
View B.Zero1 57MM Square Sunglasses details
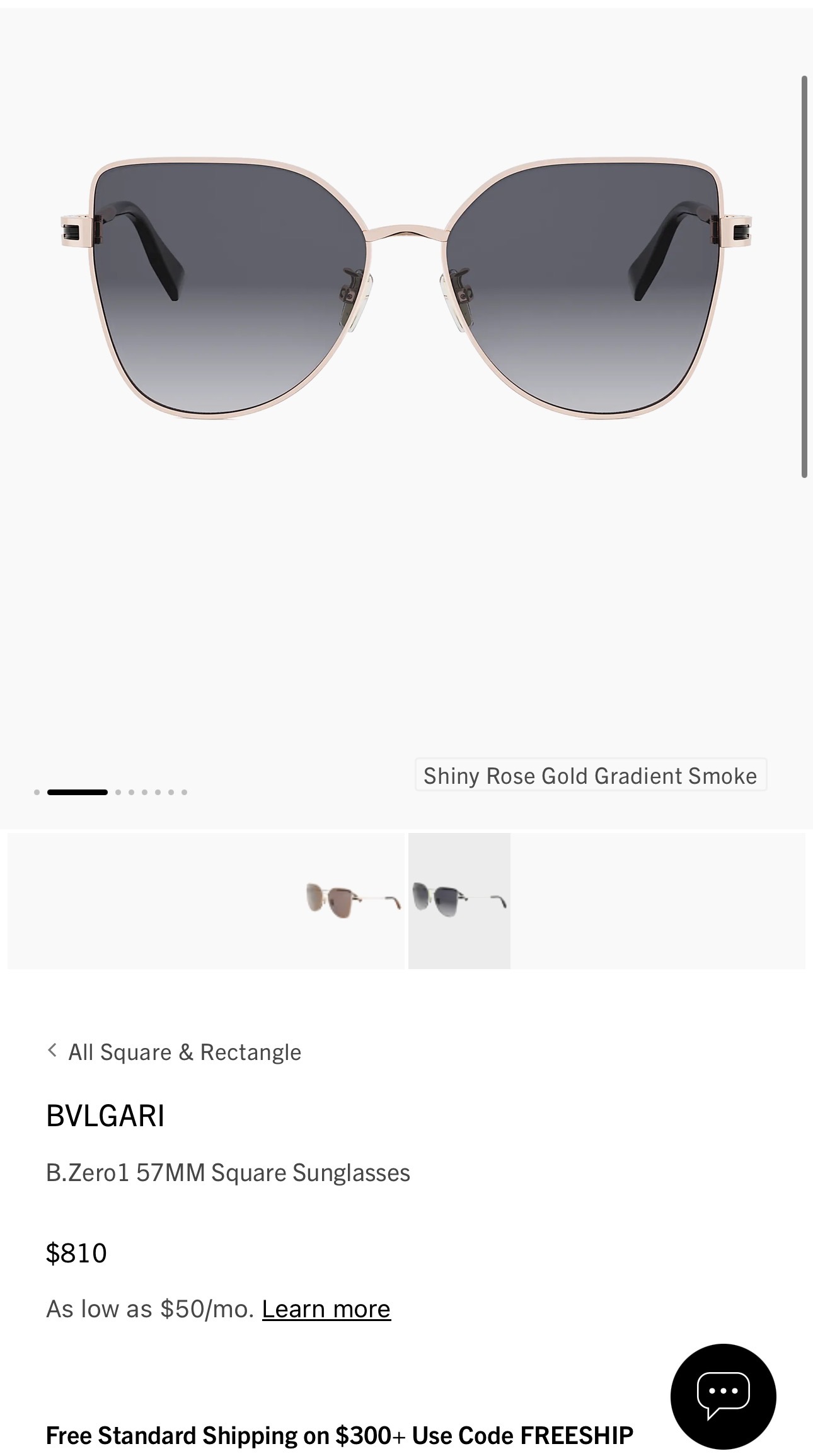pos(228,1172)
